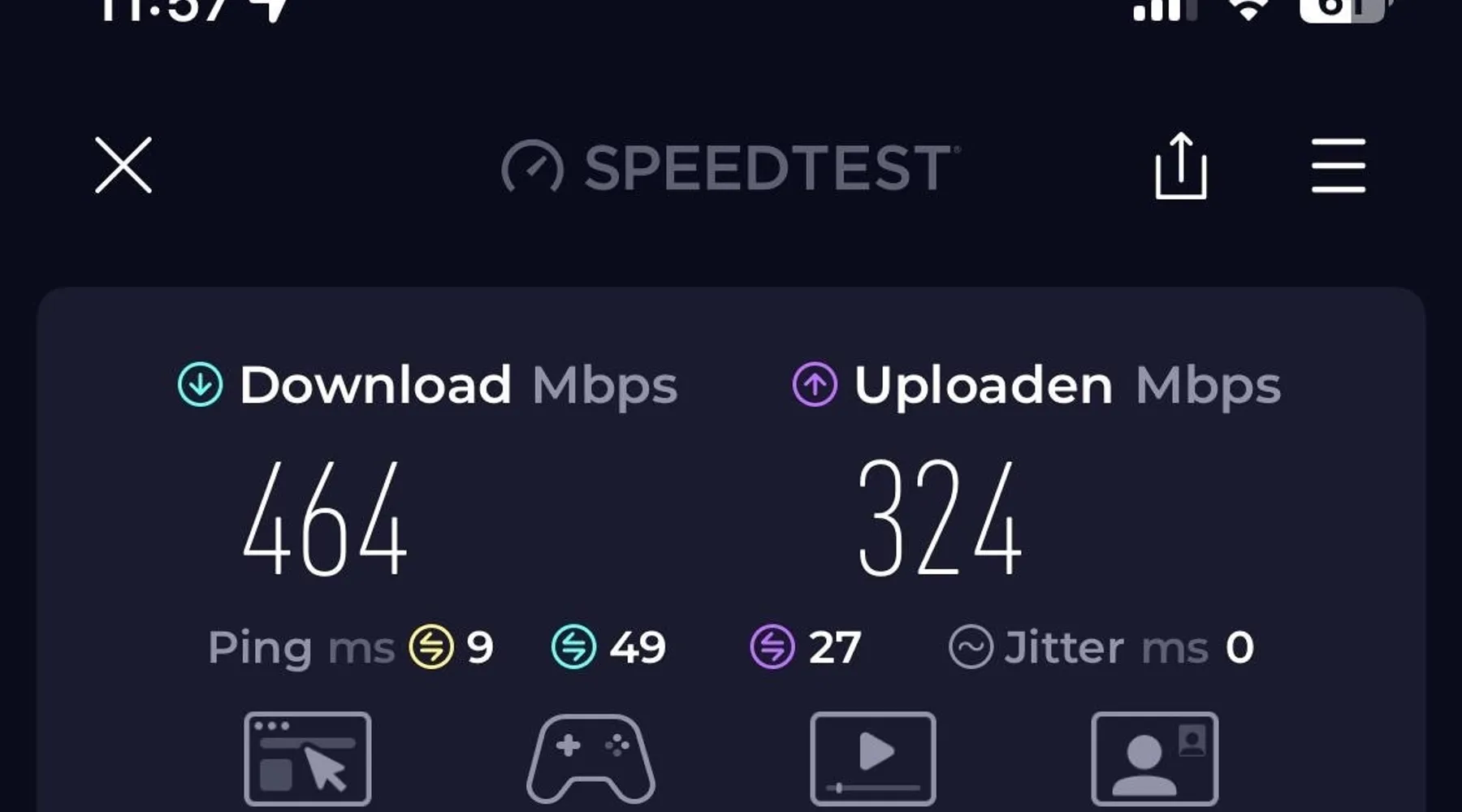Open the video conferencing experience icon
Image resolution: width=1462 pixels, height=812 pixels.
pyautogui.click(x=1154, y=759)
